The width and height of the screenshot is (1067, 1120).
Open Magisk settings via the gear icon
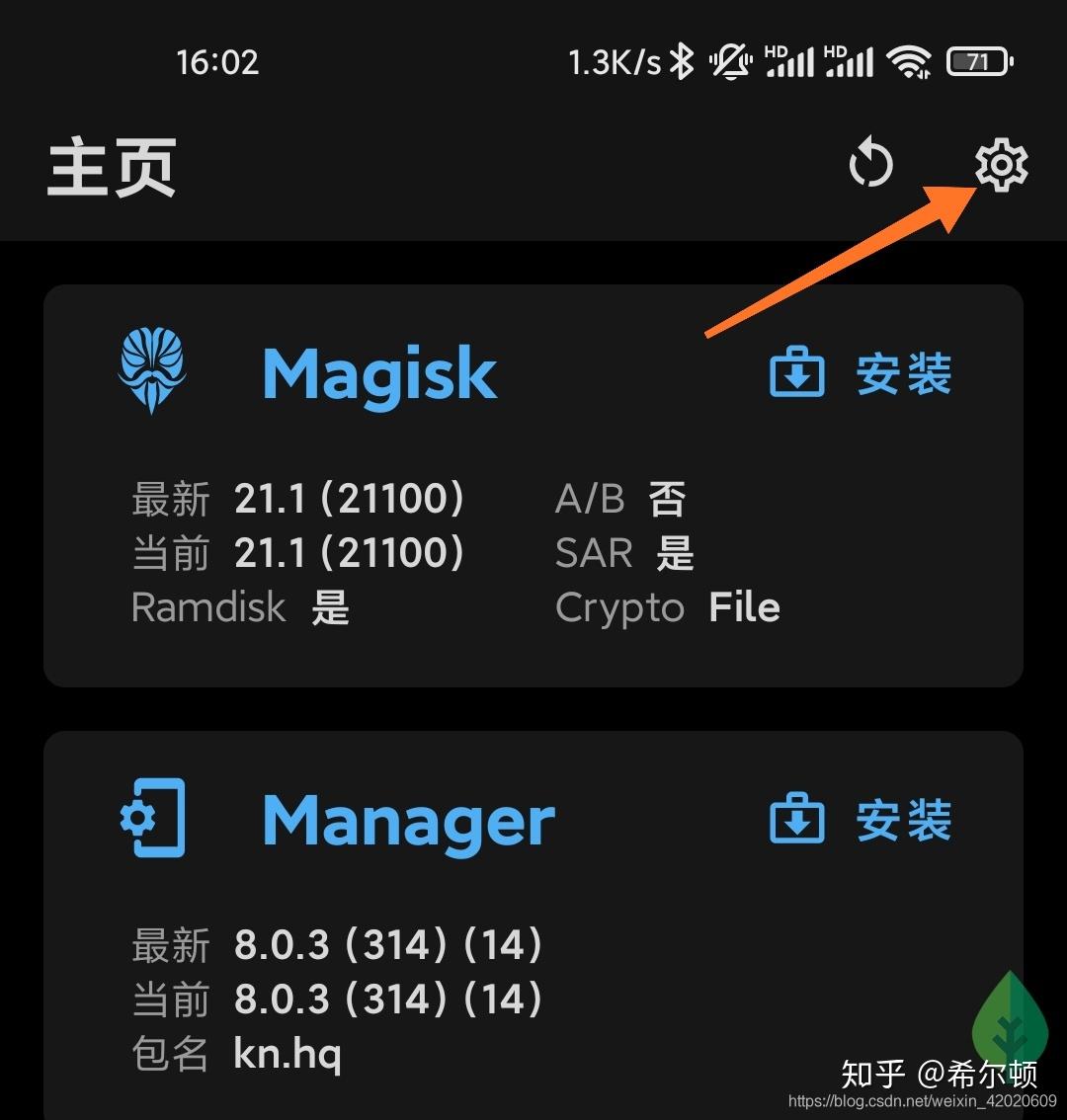1001,166
